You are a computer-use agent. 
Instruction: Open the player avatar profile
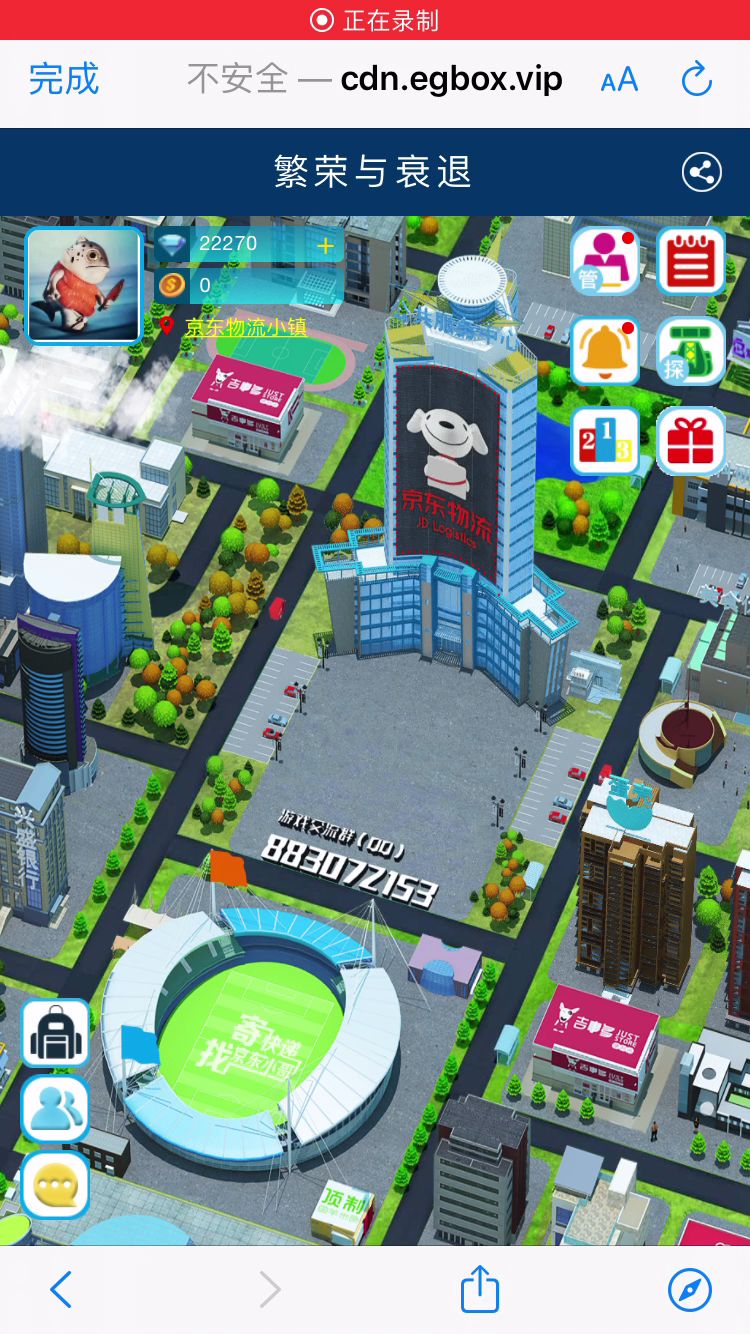(84, 285)
